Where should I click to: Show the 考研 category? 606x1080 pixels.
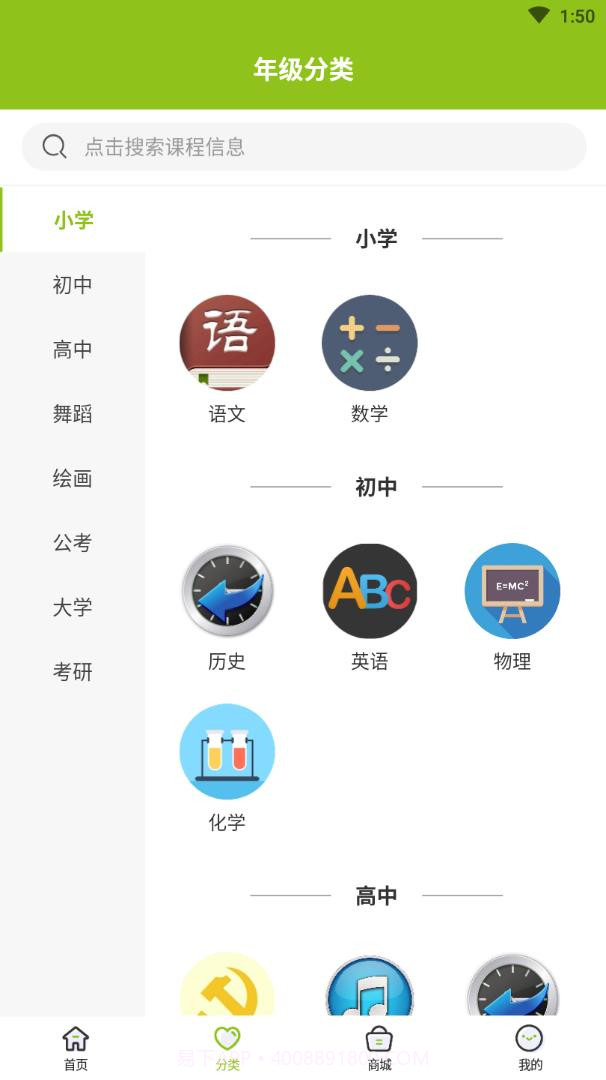(73, 672)
